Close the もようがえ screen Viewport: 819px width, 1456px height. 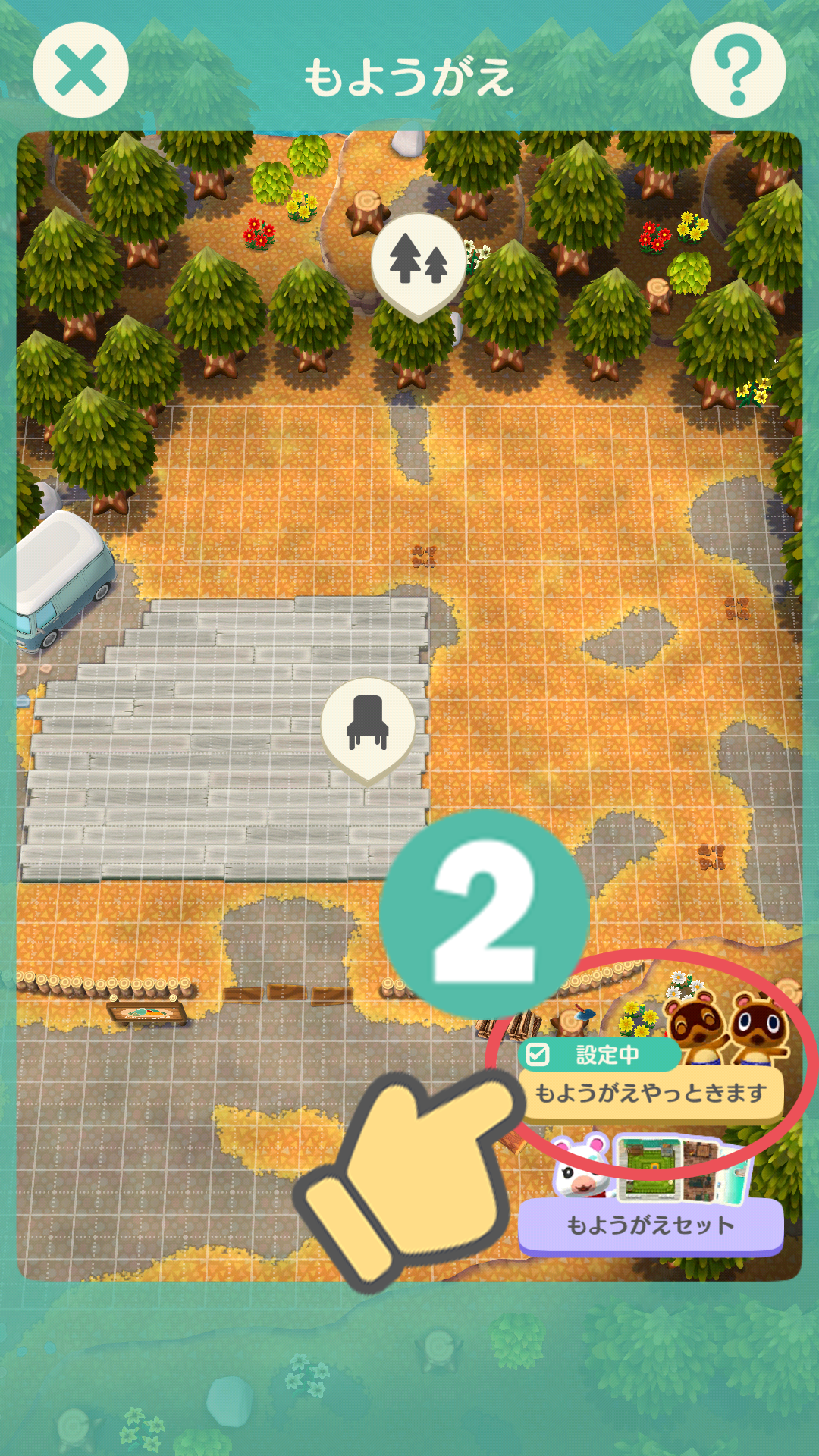pyautogui.click(x=80, y=70)
